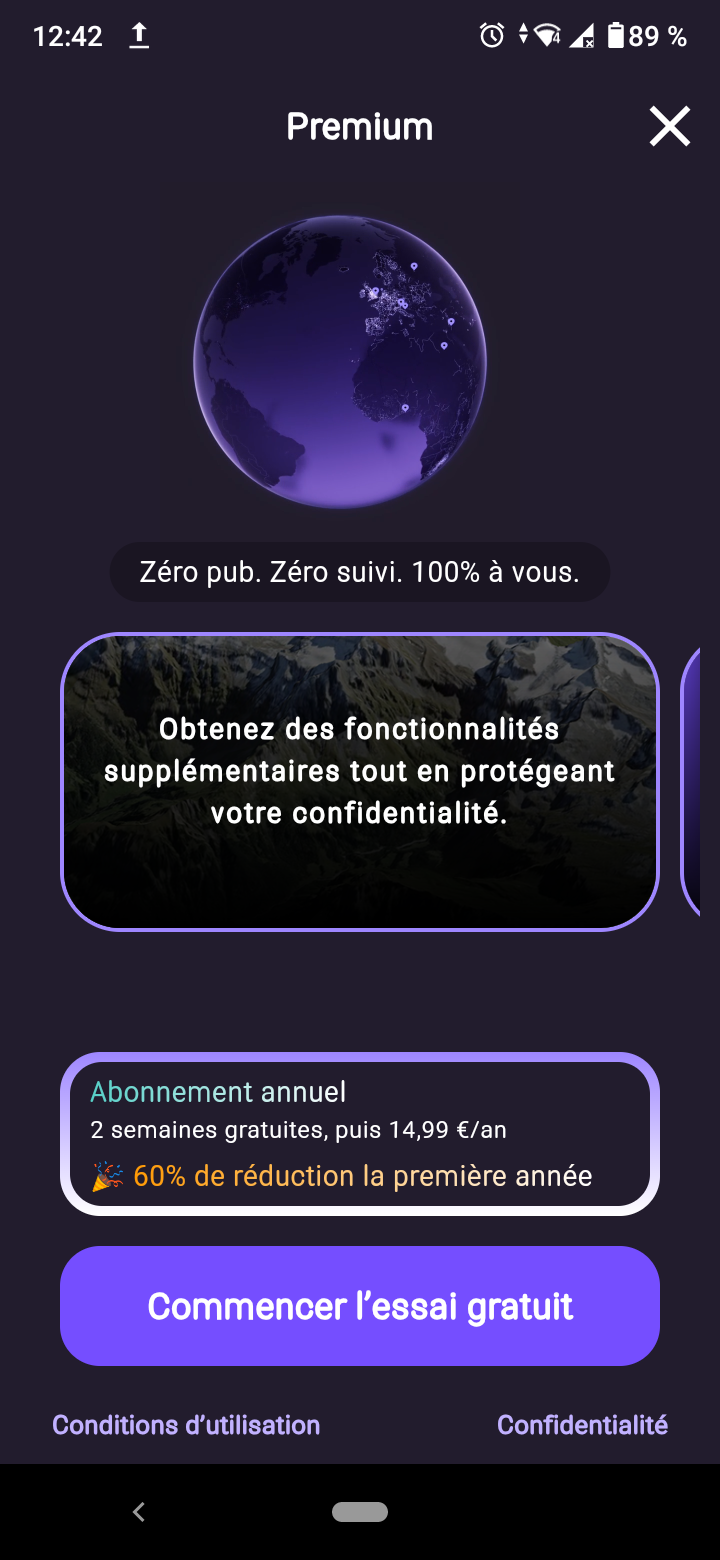
Task: Open Conditions d'utilisation
Action: (x=186, y=1425)
